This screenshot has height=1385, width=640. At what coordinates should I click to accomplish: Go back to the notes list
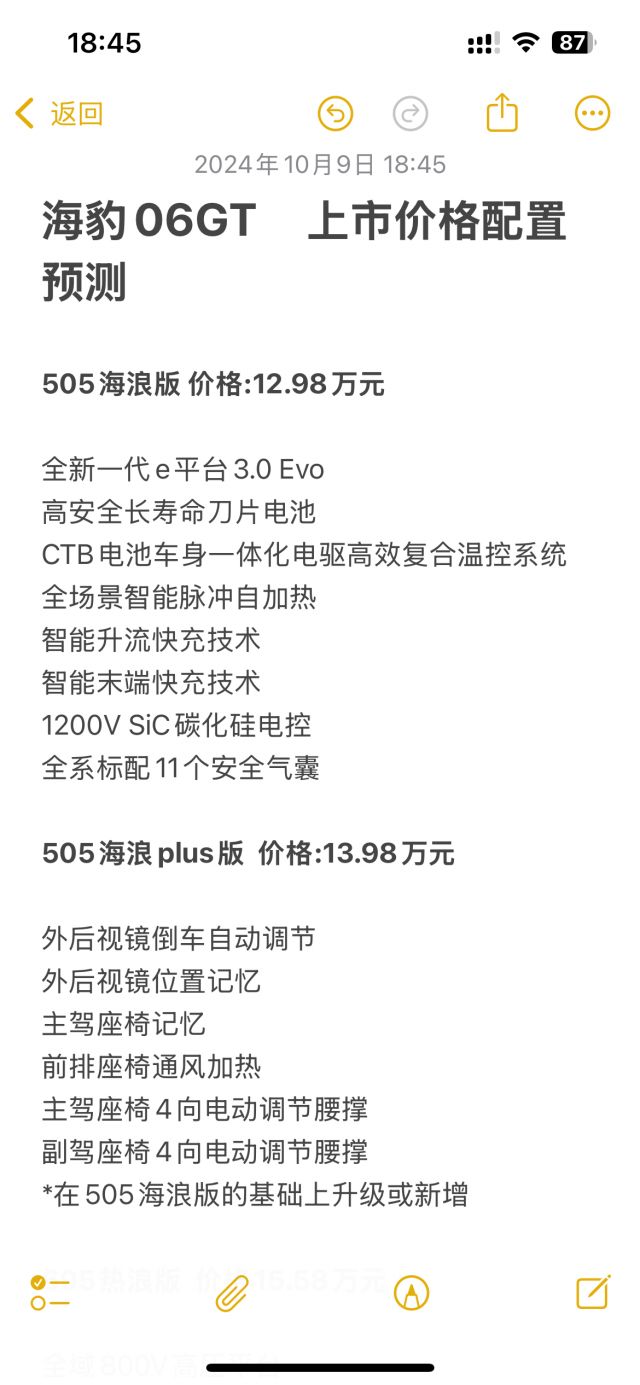click(x=59, y=113)
